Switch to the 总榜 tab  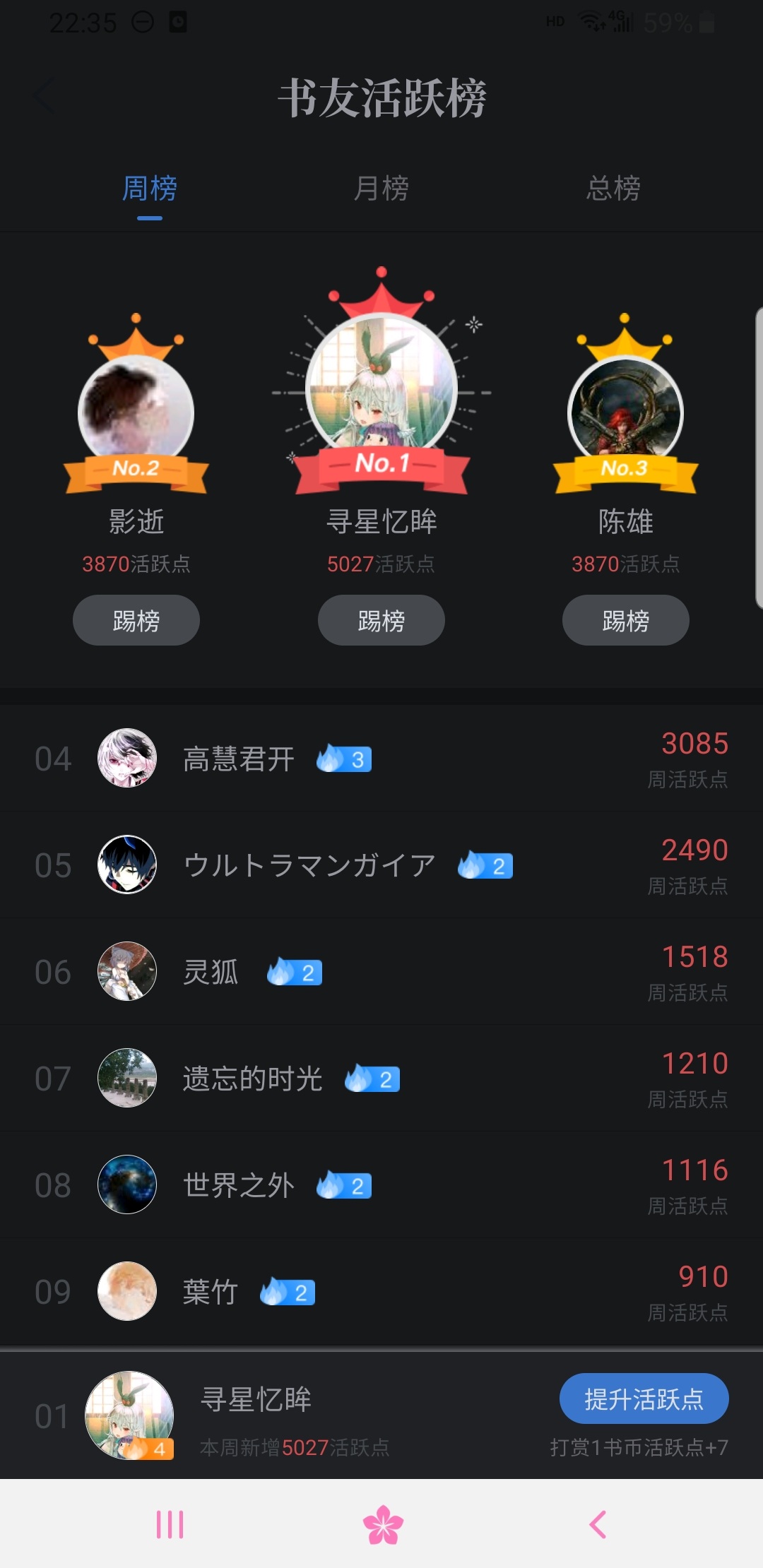coord(613,189)
